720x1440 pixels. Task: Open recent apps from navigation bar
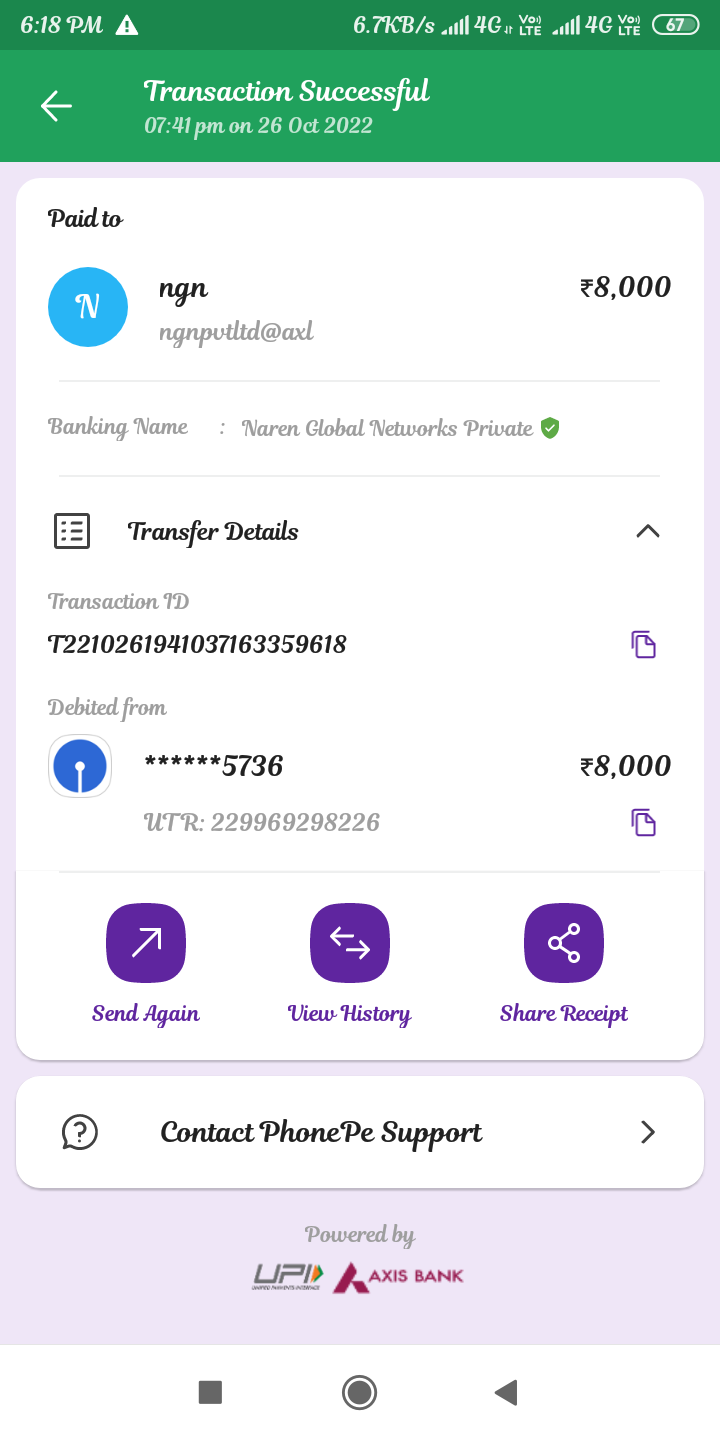pos(210,1392)
